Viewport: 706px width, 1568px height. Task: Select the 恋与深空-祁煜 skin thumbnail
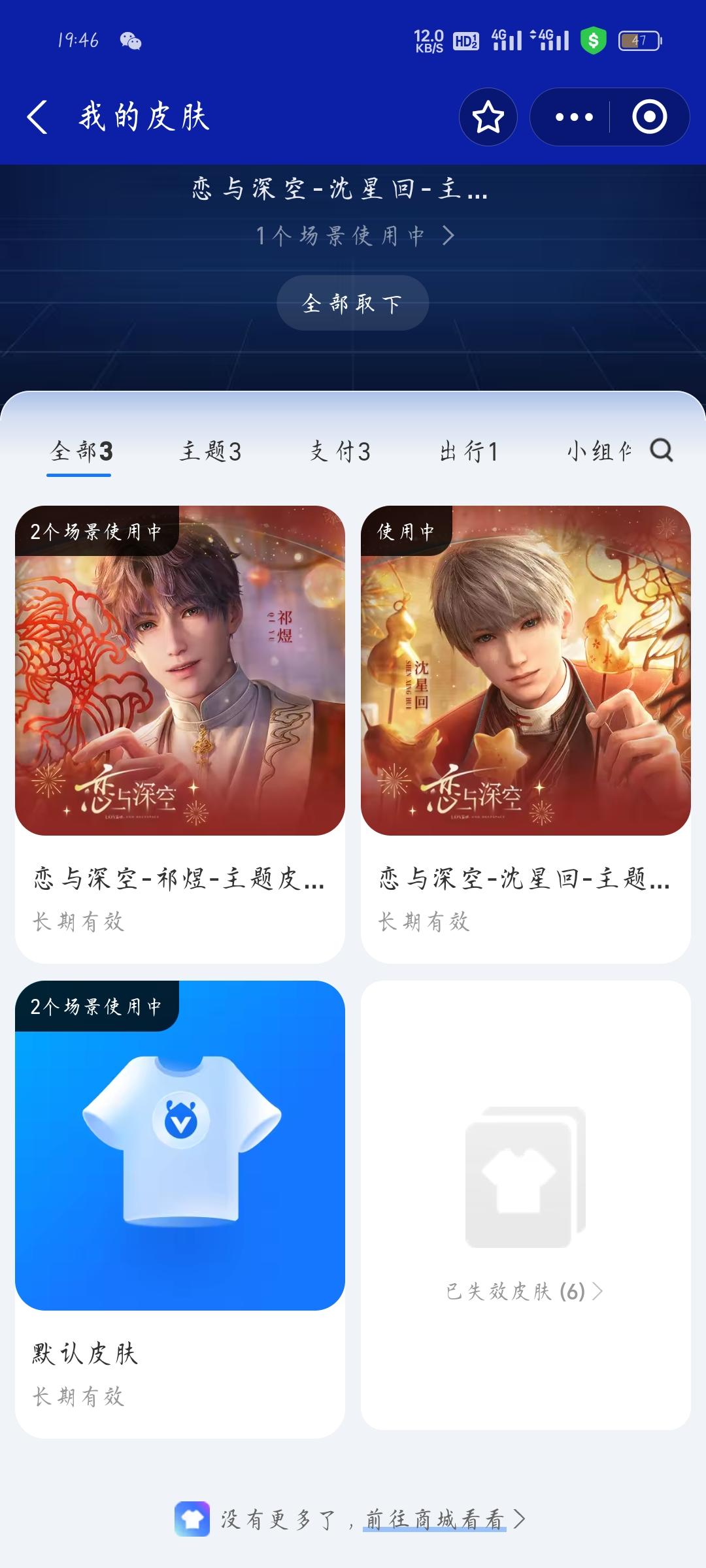click(x=178, y=673)
